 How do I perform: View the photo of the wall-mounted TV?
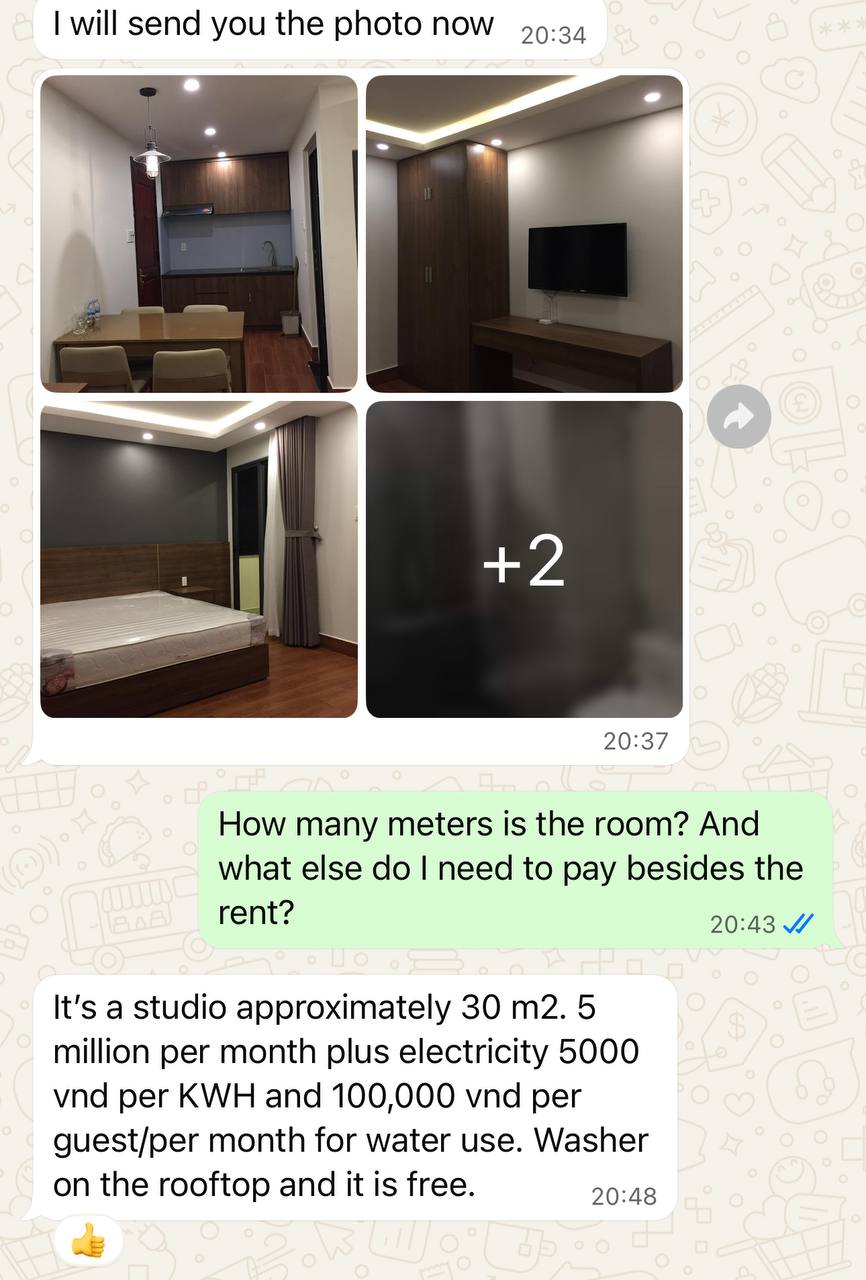pos(524,233)
